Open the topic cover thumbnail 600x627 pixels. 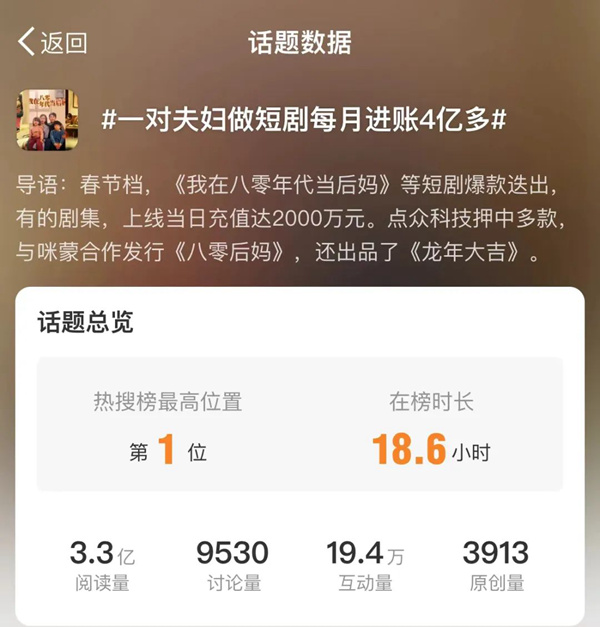[47, 120]
